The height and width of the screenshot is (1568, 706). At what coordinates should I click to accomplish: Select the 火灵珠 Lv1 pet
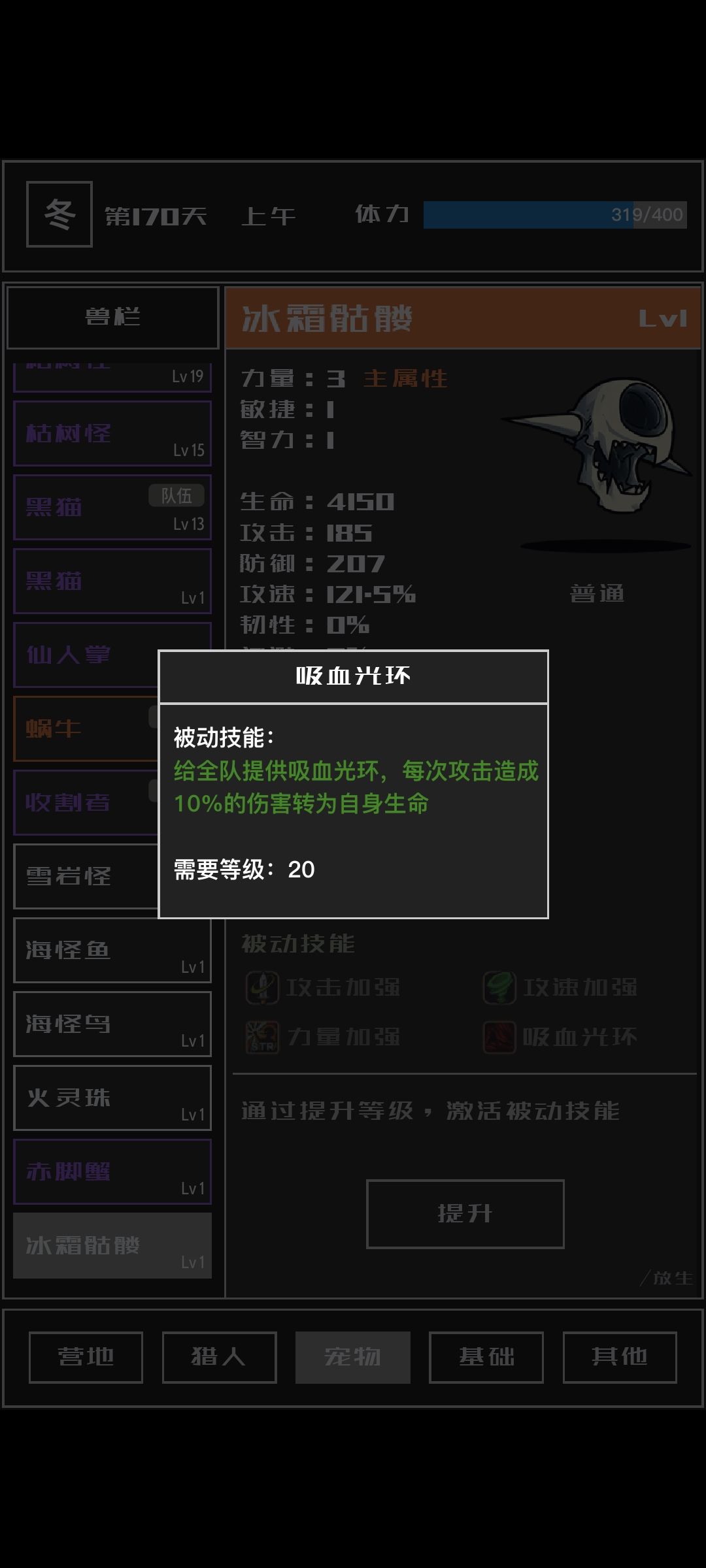pos(111,1098)
